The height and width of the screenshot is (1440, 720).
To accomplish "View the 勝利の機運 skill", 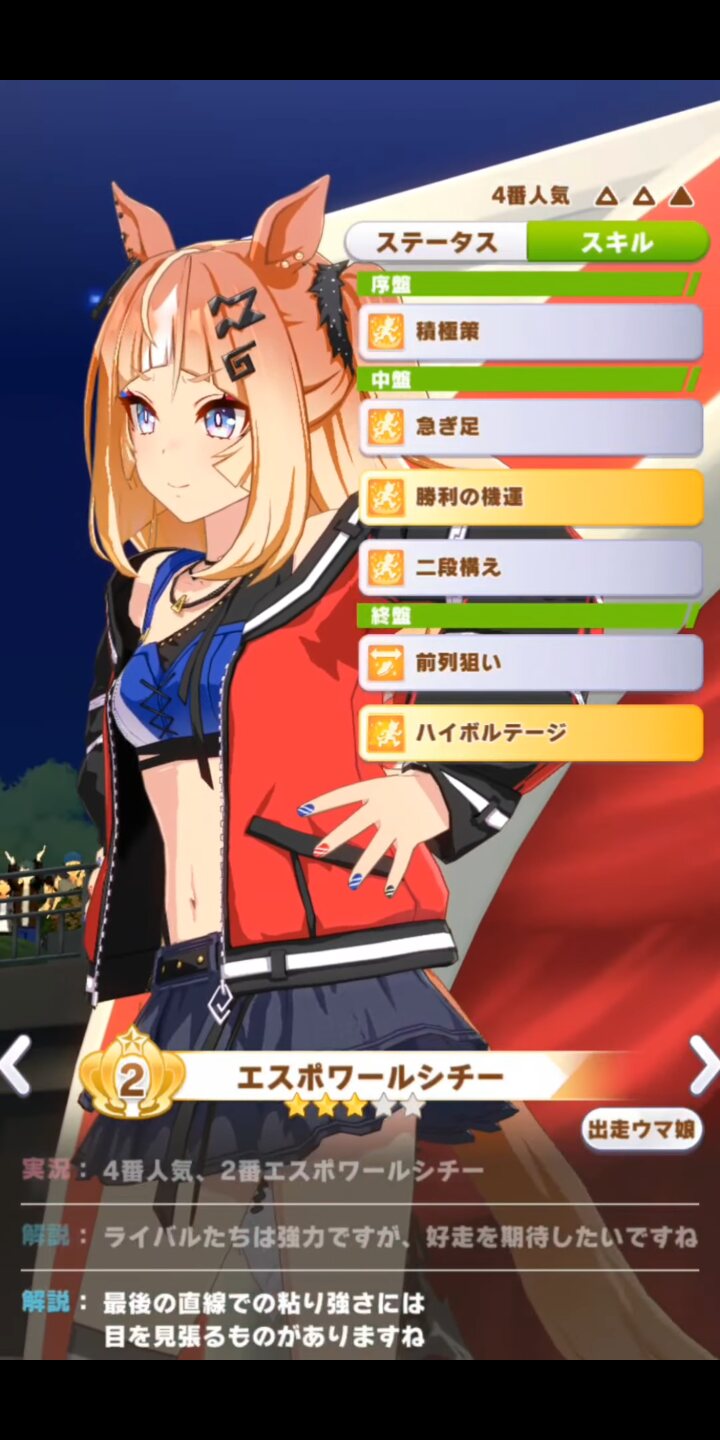I will tap(530, 497).
